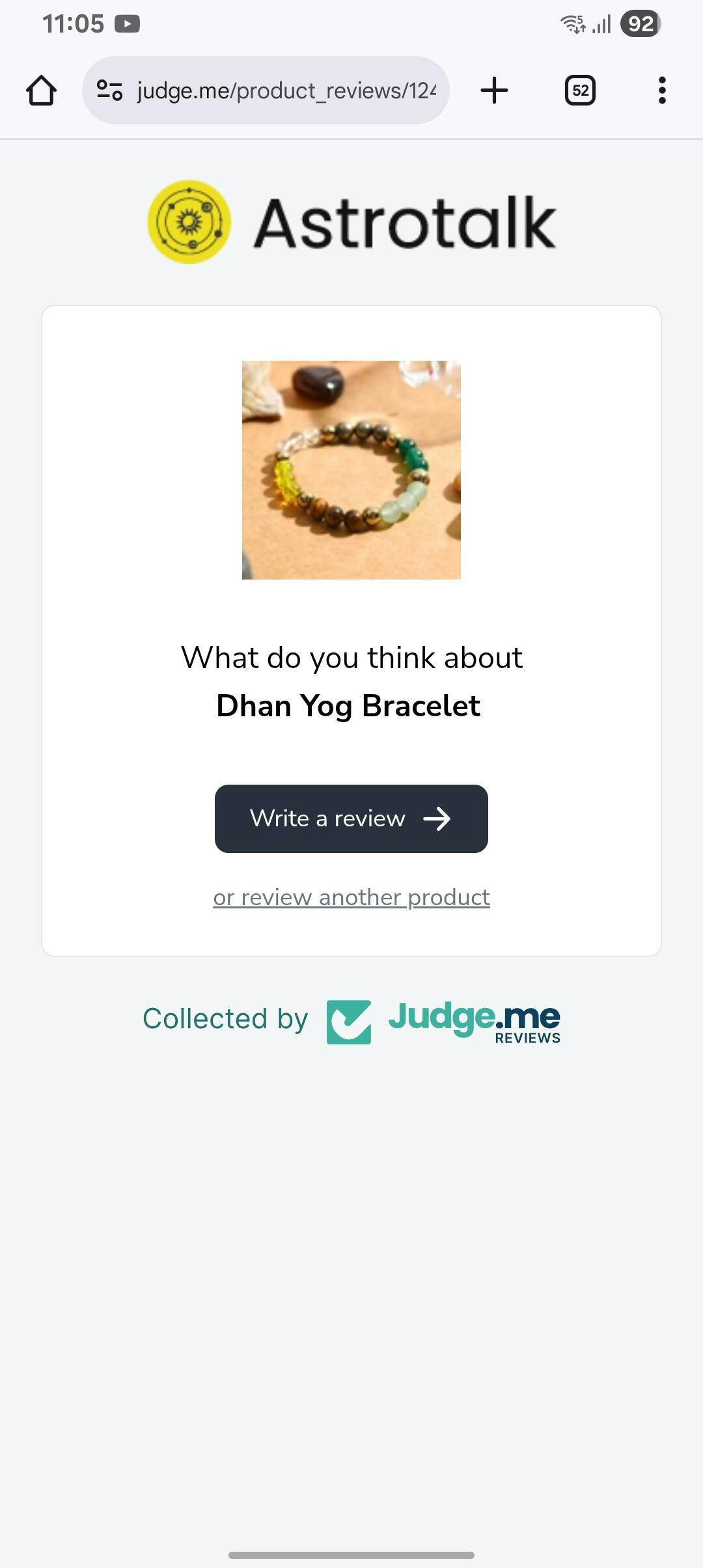Open the browser overflow menu
The height and width of the screenshot is (1568, 703).
tap(661, 90)
